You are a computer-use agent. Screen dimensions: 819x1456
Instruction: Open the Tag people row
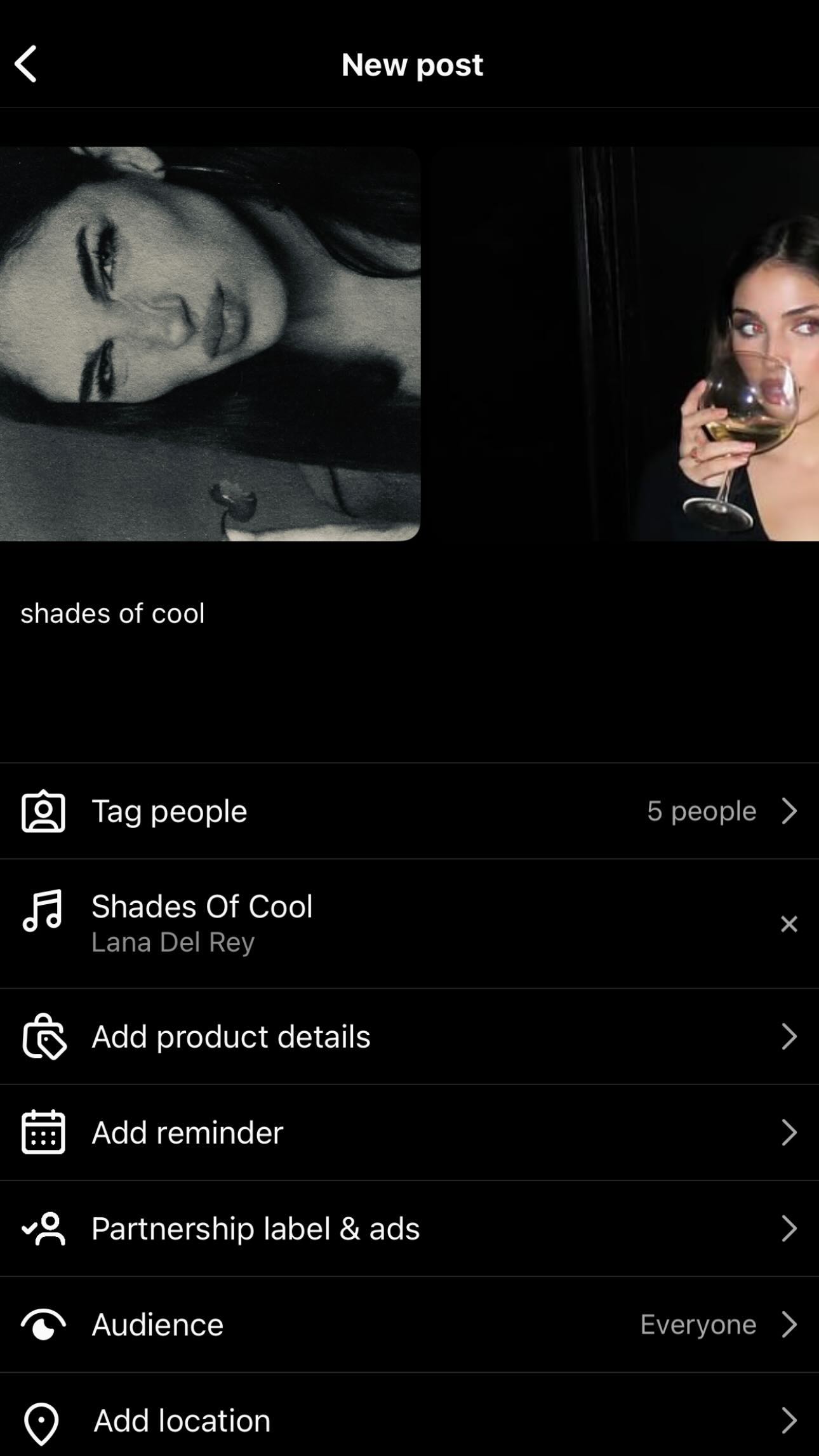point(409,811)
